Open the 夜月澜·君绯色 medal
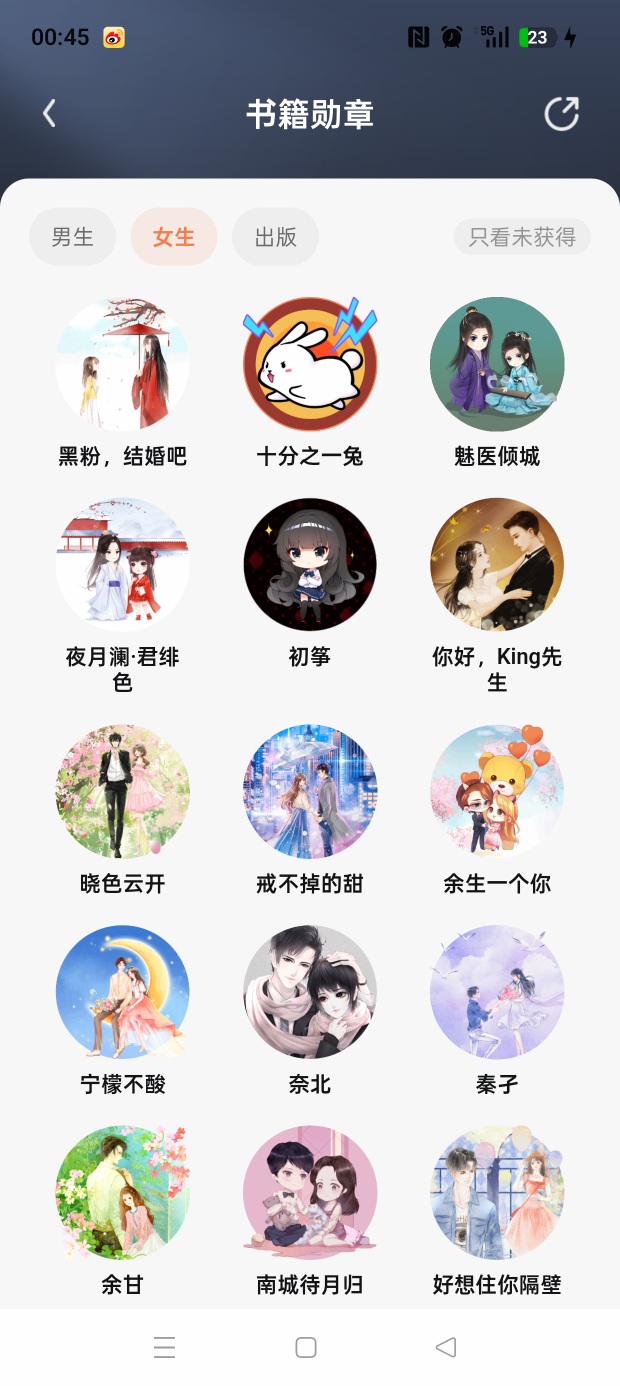 click(123, 565)
